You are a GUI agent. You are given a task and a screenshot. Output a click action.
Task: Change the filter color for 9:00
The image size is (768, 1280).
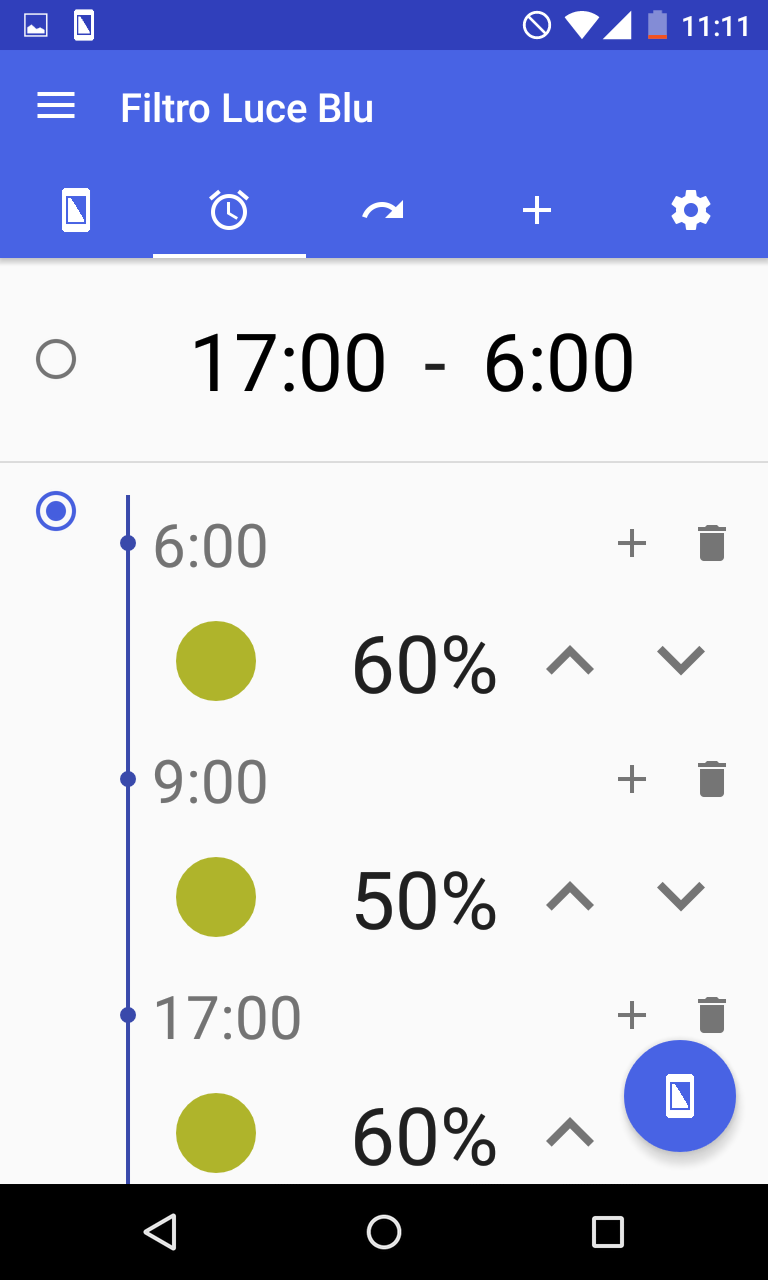pyautogui.click(x=216, y=897)
